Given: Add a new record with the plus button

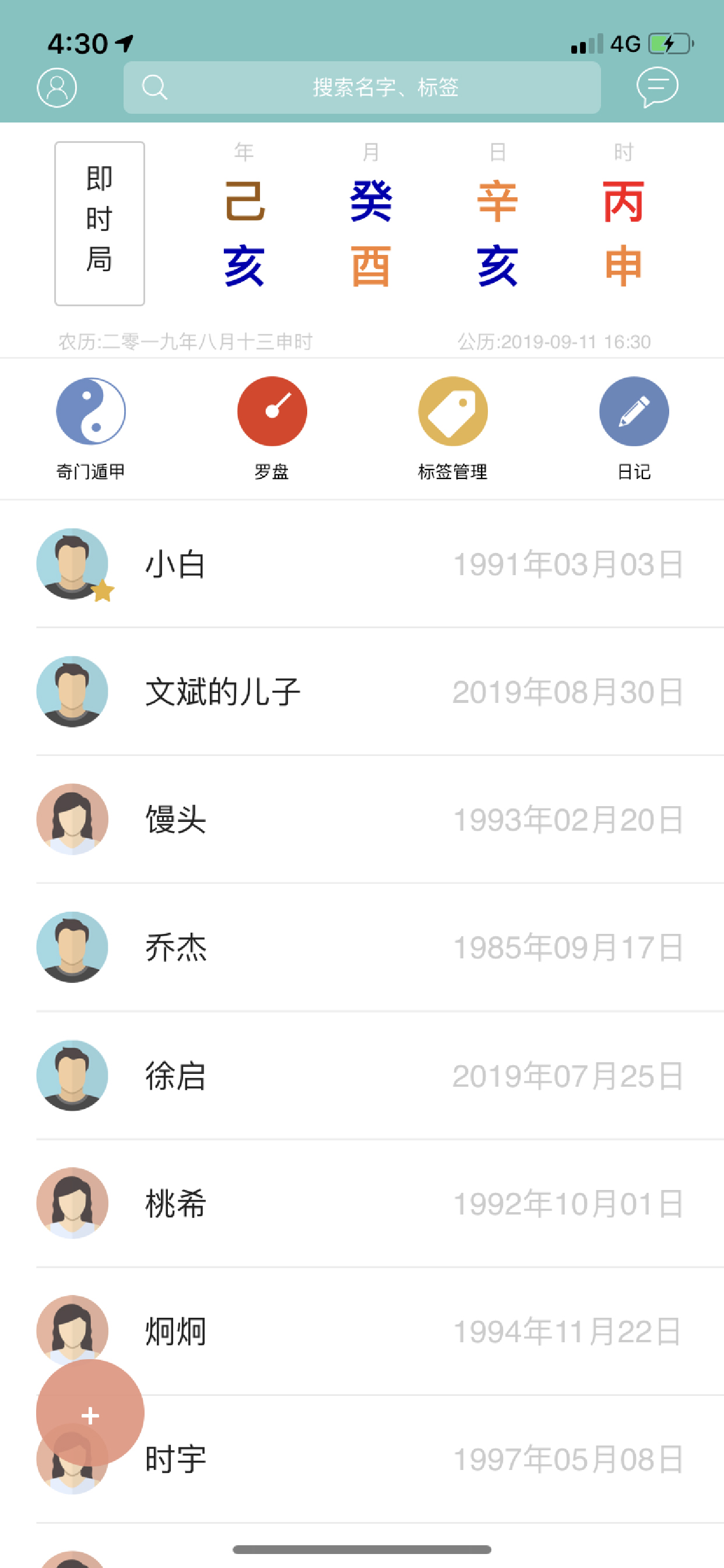Looking at the screenshot, I should pos(90,1413).
